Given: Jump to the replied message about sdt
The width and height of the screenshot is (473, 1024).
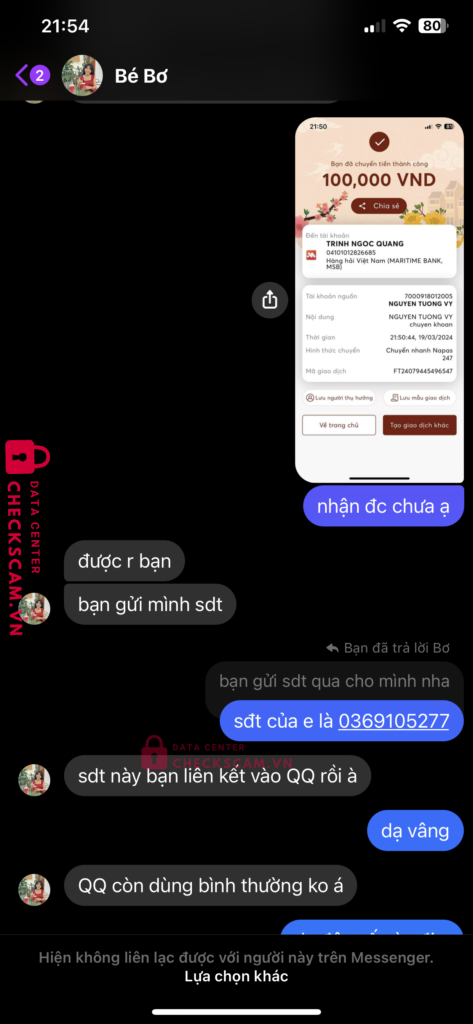Looking at the screenshot, I should click(334, 682).
